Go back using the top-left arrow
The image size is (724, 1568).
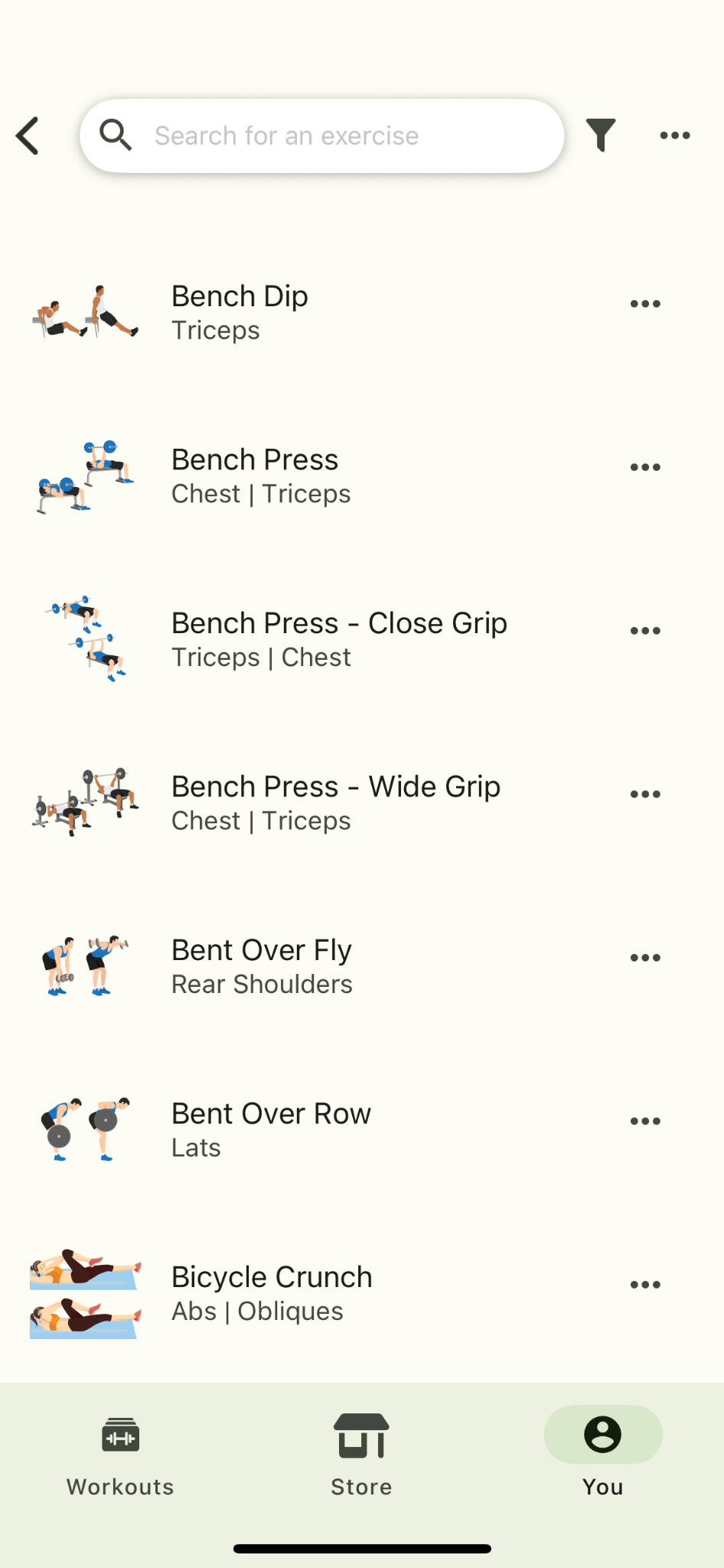pyautogui.click(x=28, y=136)
